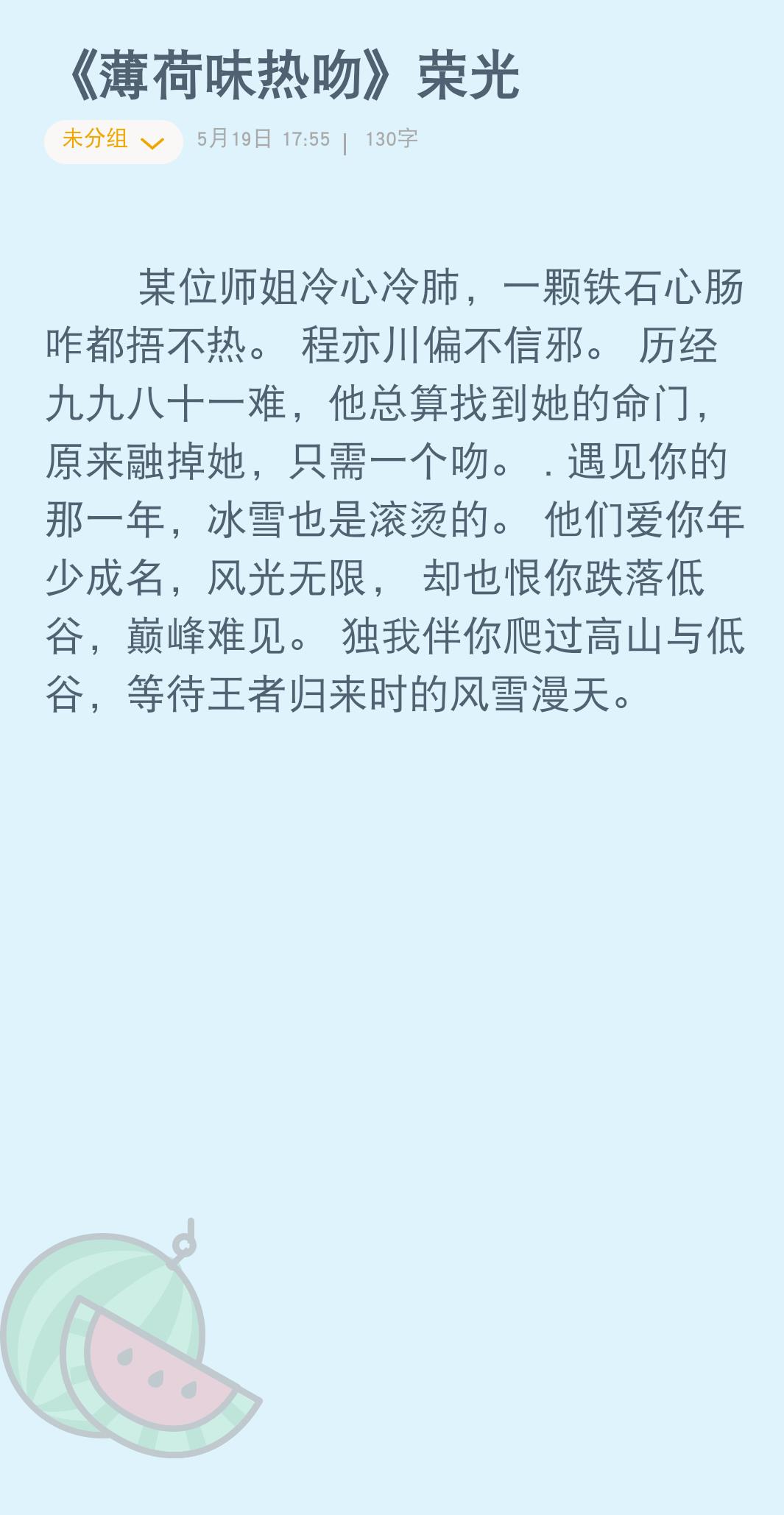Tap the note body text to edit
Screen dimensions: 784x1515
pos(395,490)
